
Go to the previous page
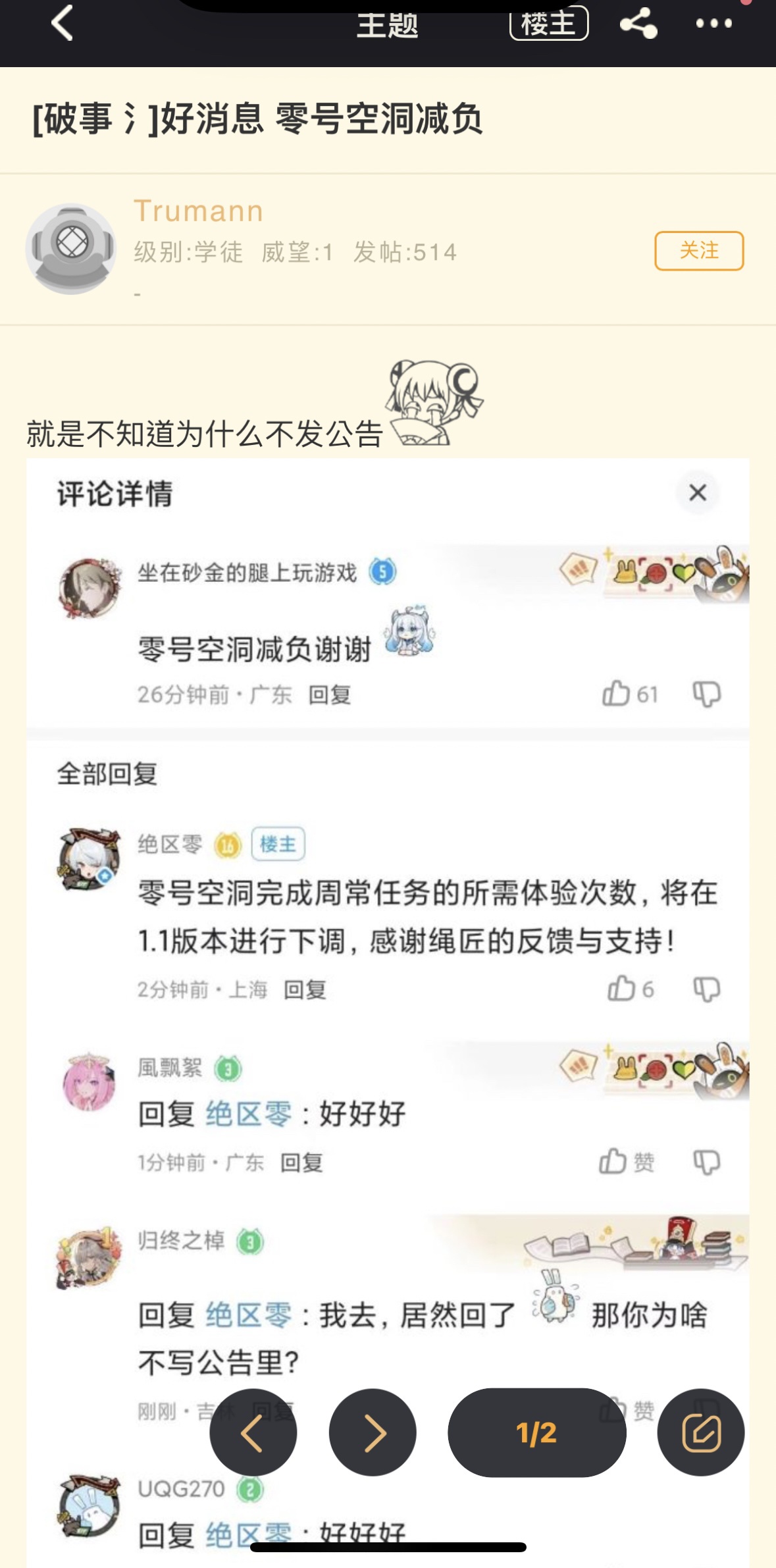pyautogui.click(x=253, y=1432)
